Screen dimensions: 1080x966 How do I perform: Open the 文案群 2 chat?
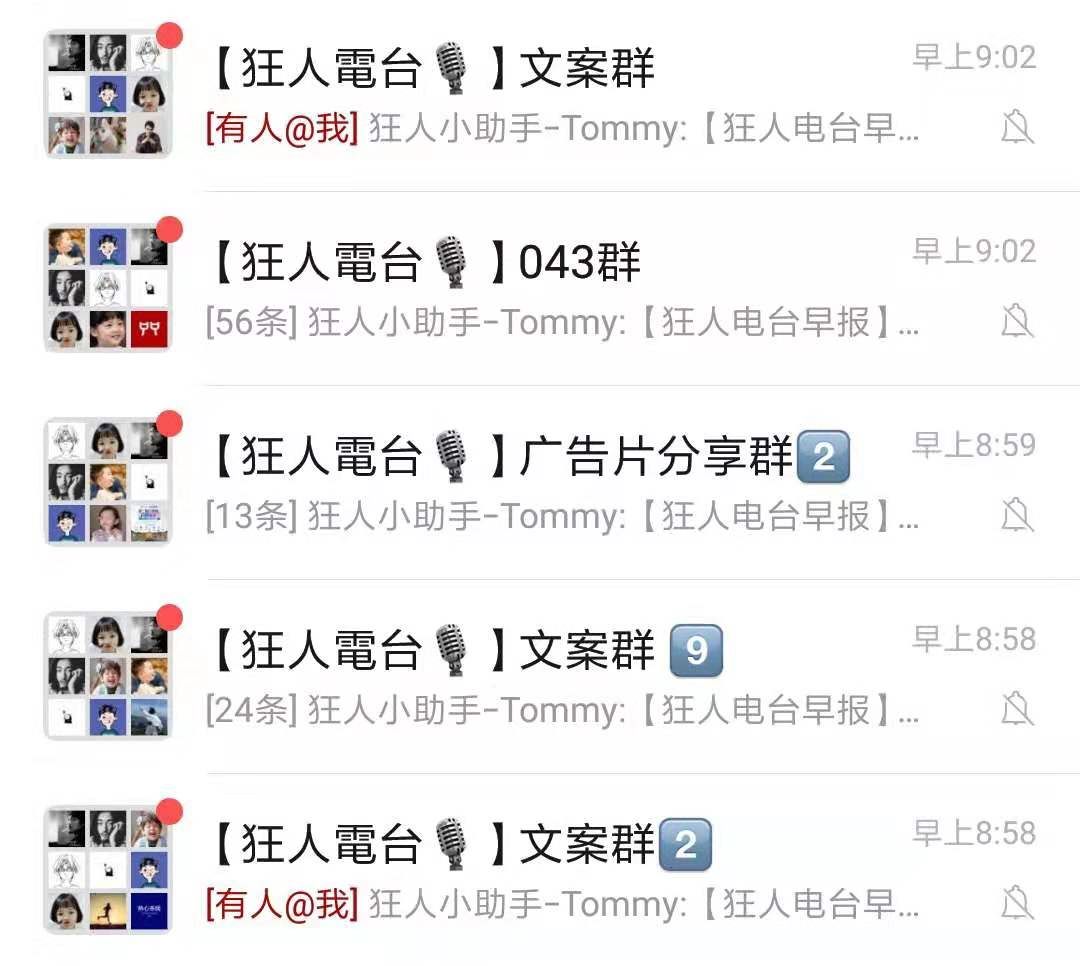coord(560,871)
